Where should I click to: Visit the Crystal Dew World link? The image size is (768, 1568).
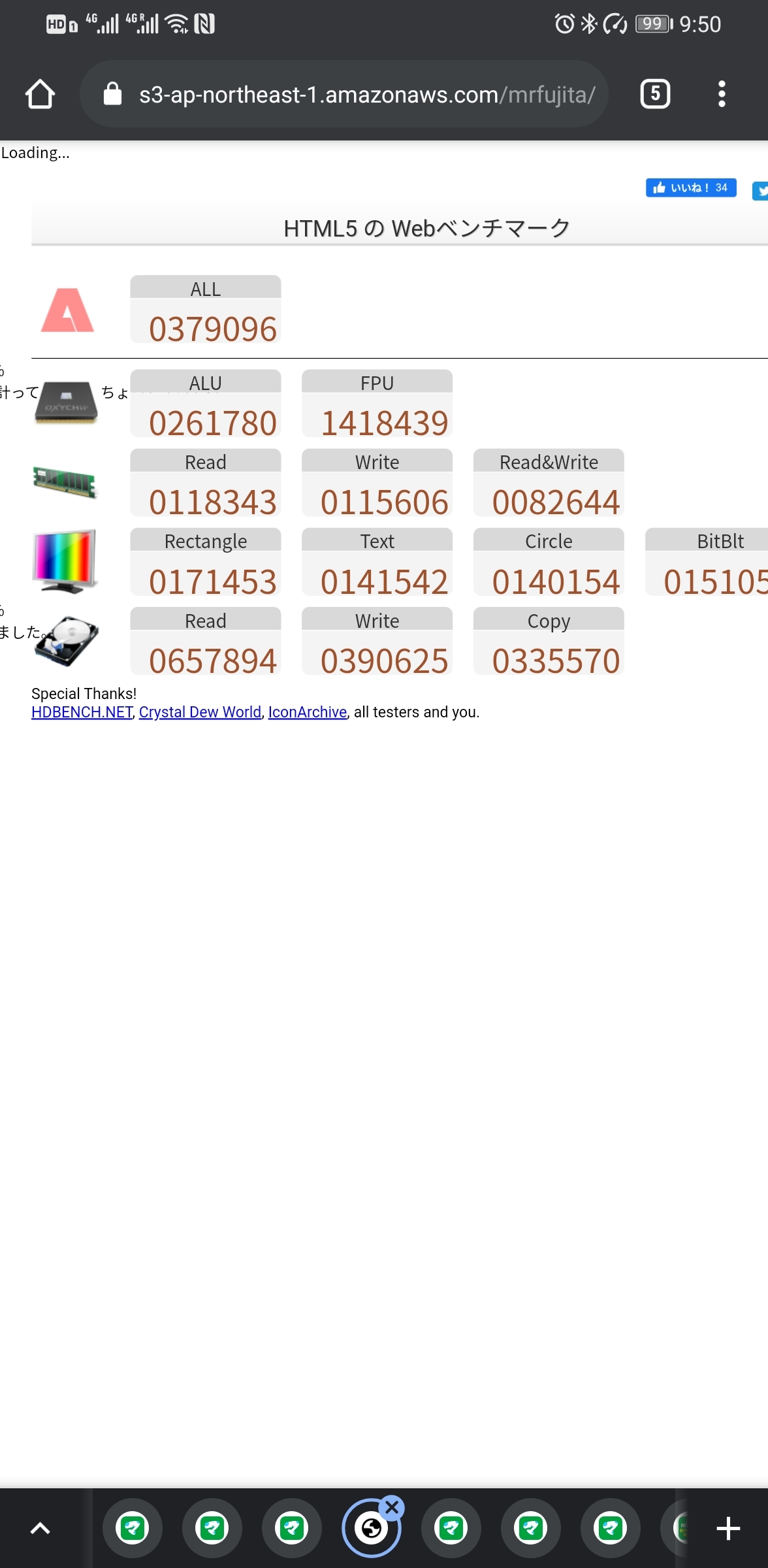[200, 712]
